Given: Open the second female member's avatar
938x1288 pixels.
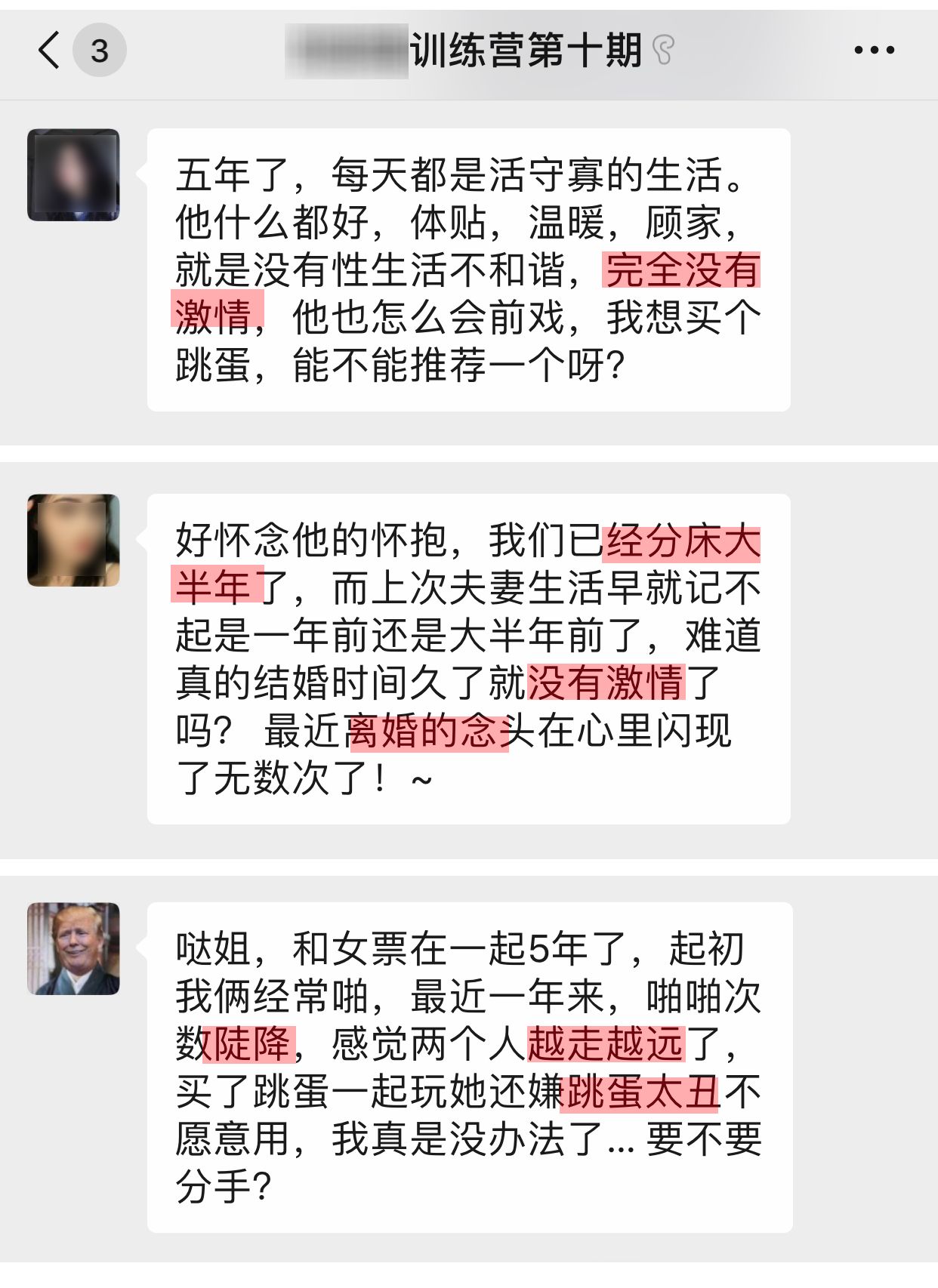Looking at the screenshot, I should tap(73, 539).
